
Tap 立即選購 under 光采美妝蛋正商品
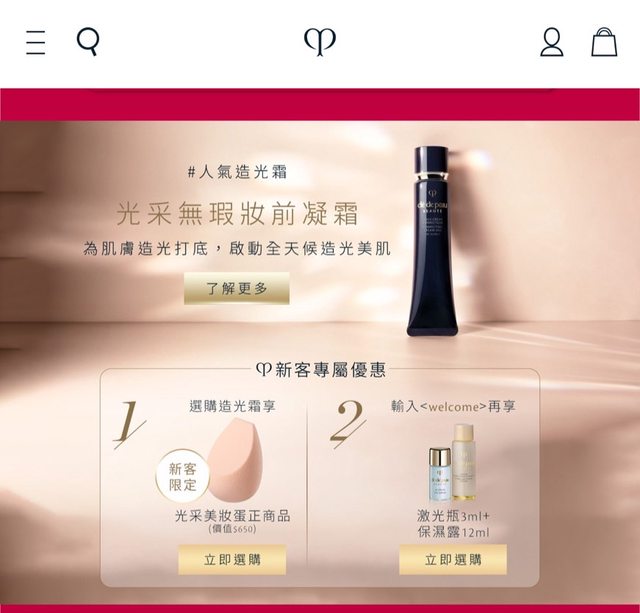click(x=232, y=560)
